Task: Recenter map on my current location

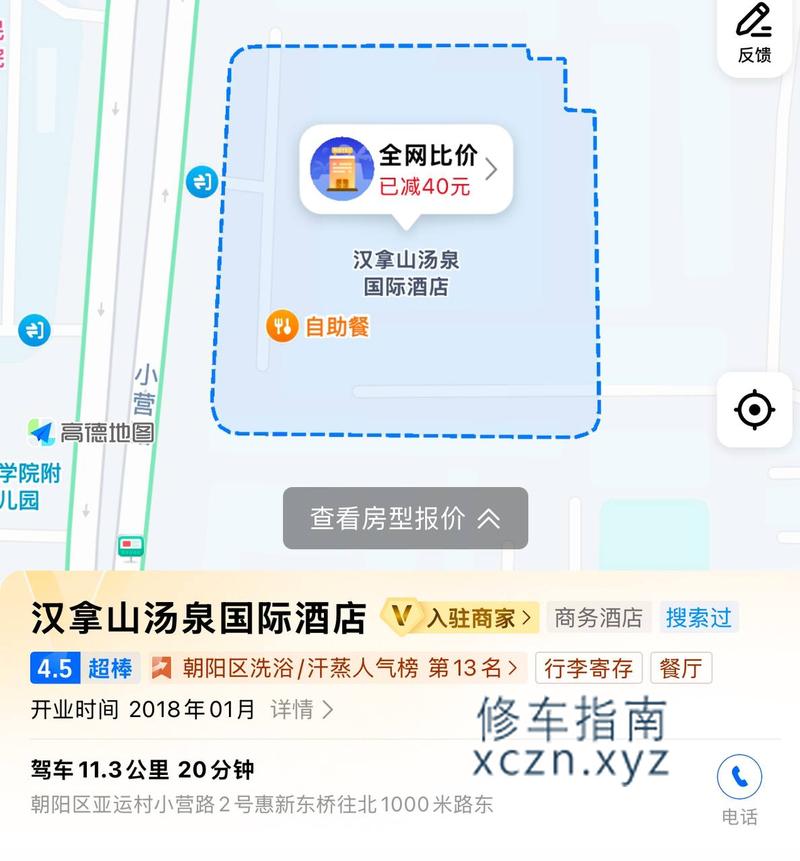Action: tap(755, 410)
